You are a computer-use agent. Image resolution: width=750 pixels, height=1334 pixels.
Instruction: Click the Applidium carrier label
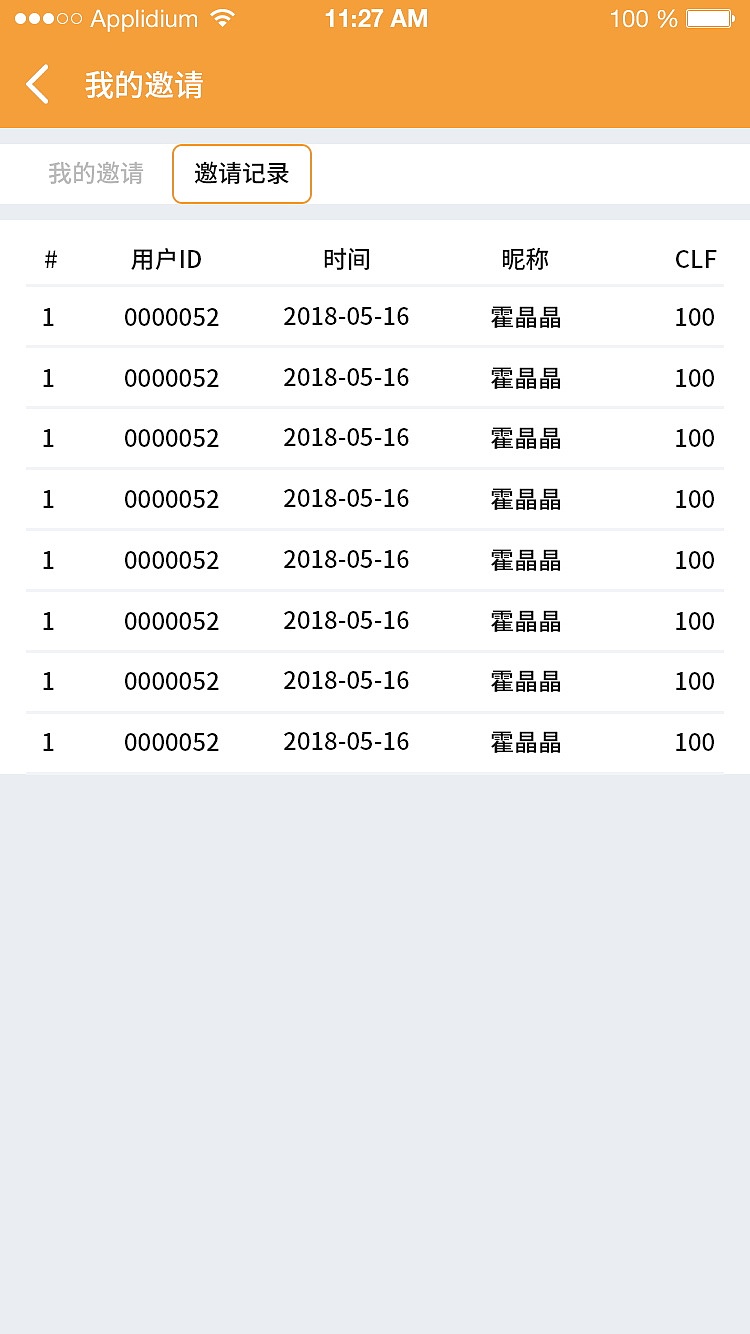(142, 18)
